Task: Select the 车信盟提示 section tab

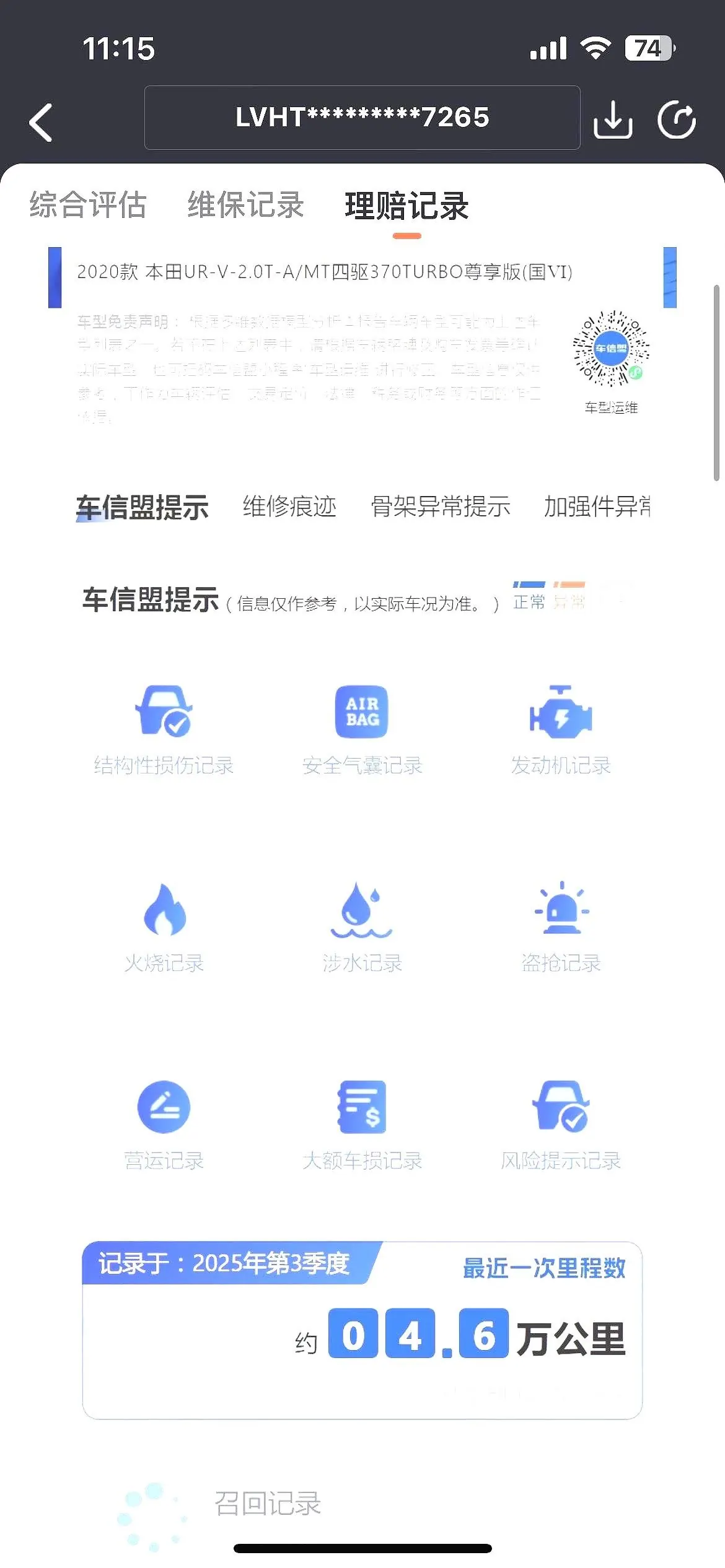Action: tap(142, 508)
